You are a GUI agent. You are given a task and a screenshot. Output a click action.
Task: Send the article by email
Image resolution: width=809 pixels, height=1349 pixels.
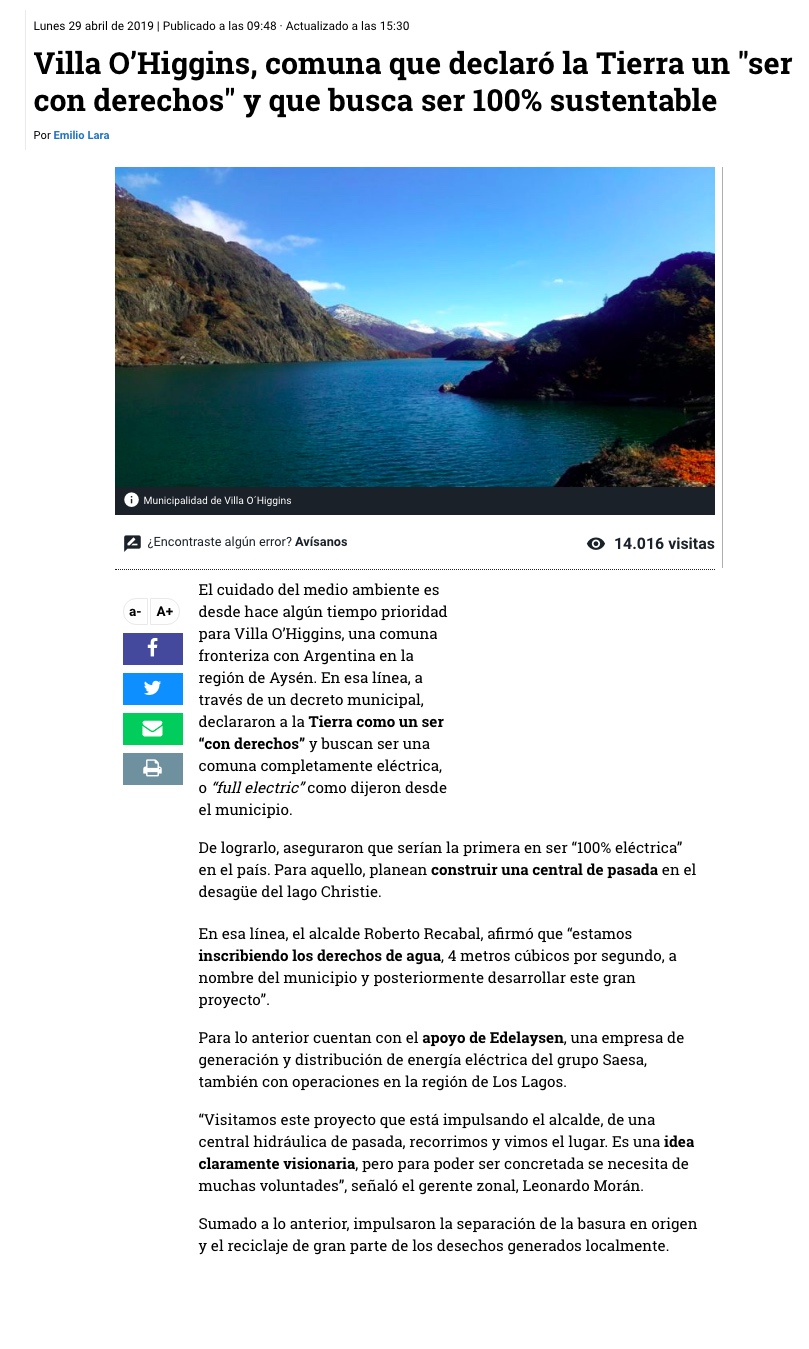tap(153, 729)
